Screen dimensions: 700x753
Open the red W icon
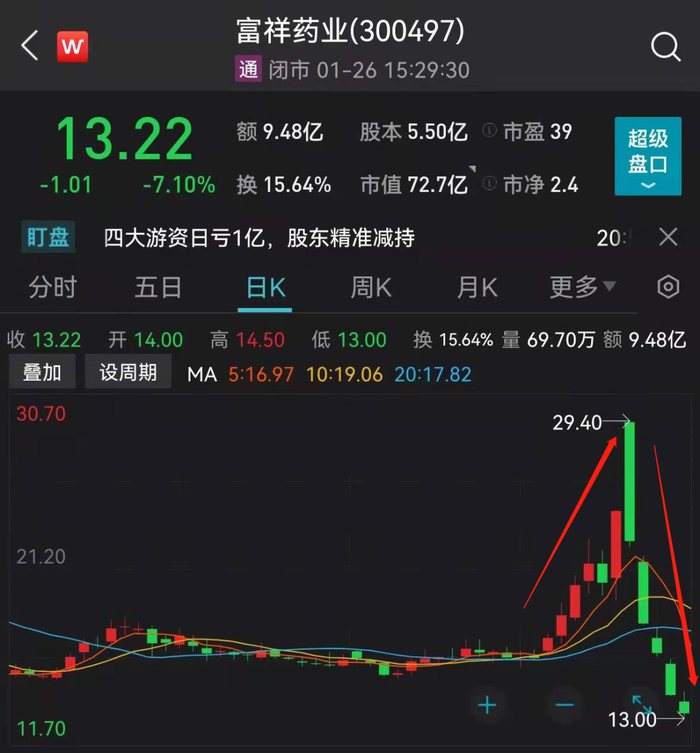[72, 47]
